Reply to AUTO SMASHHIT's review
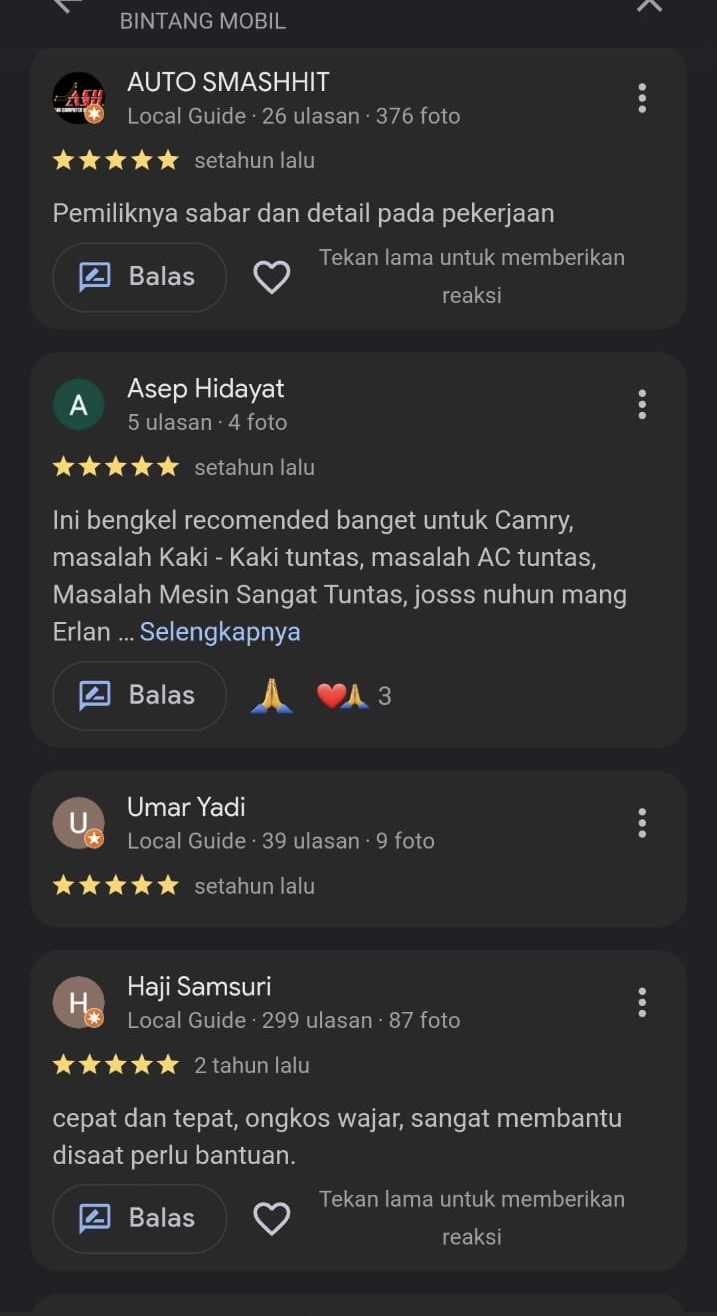This screenshot has height=1316, width=717. point(139,277)
